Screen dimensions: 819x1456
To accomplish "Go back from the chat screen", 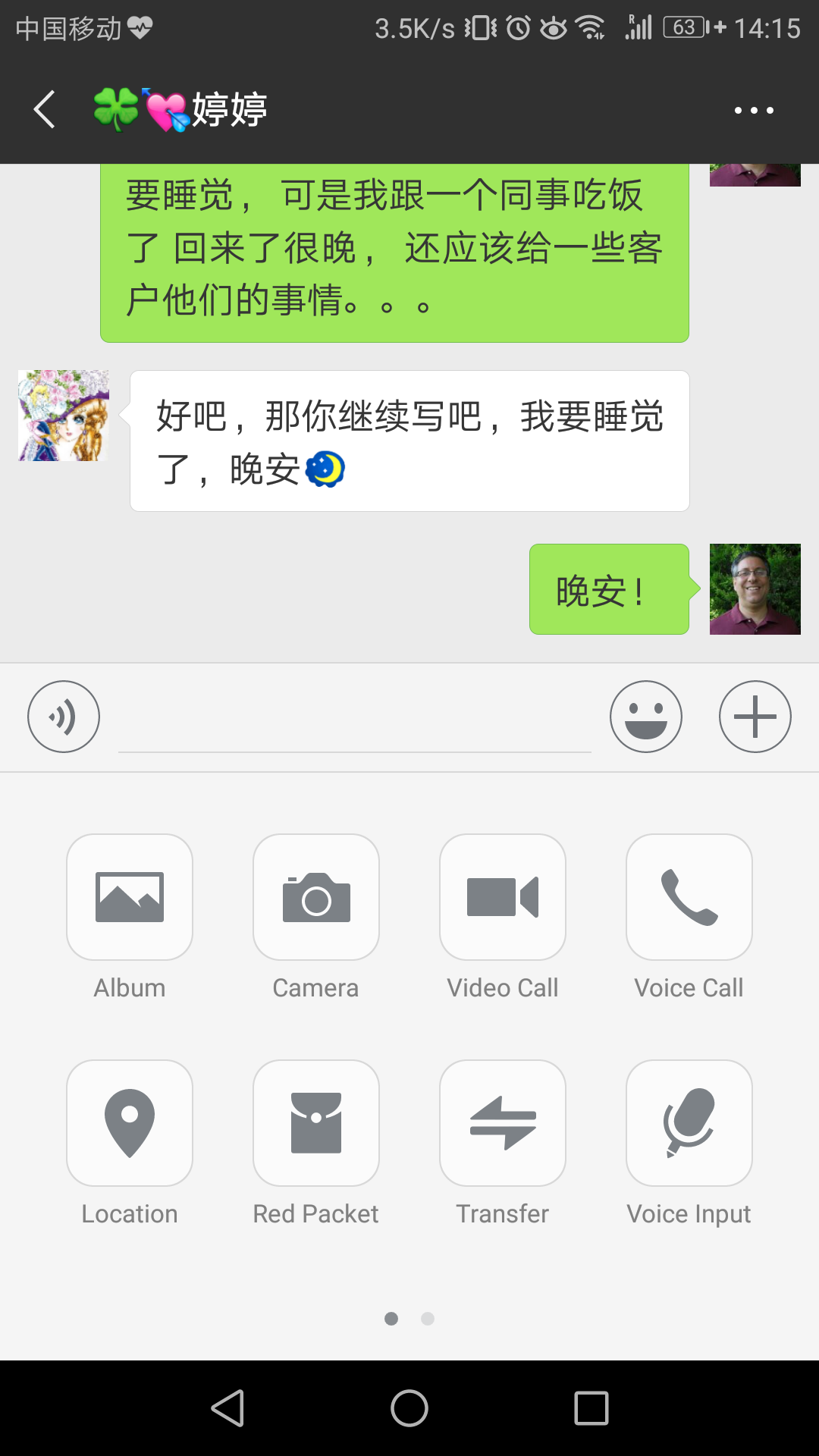I will coord(45,110).
